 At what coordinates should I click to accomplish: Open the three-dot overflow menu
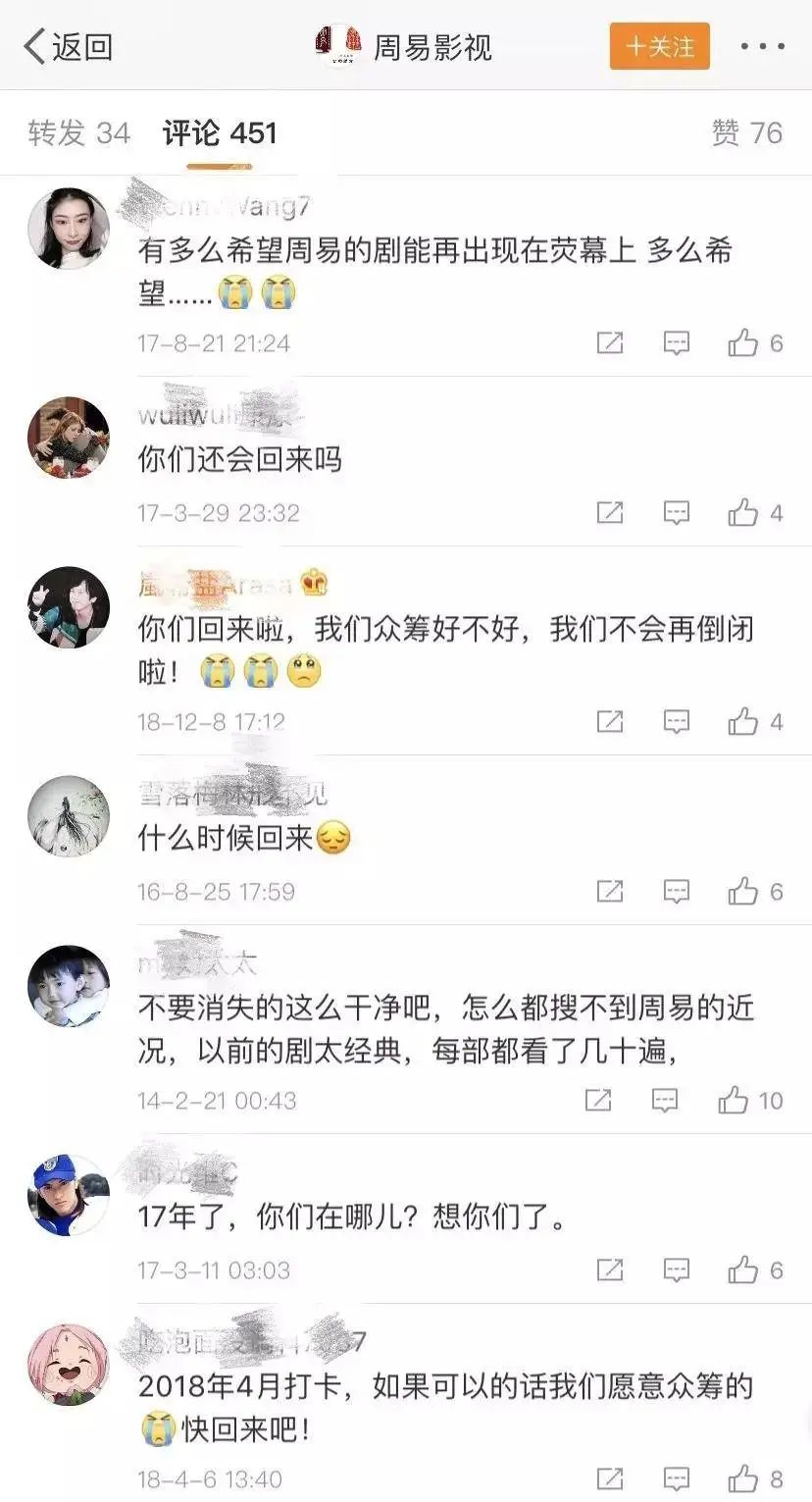click(762, 46)
